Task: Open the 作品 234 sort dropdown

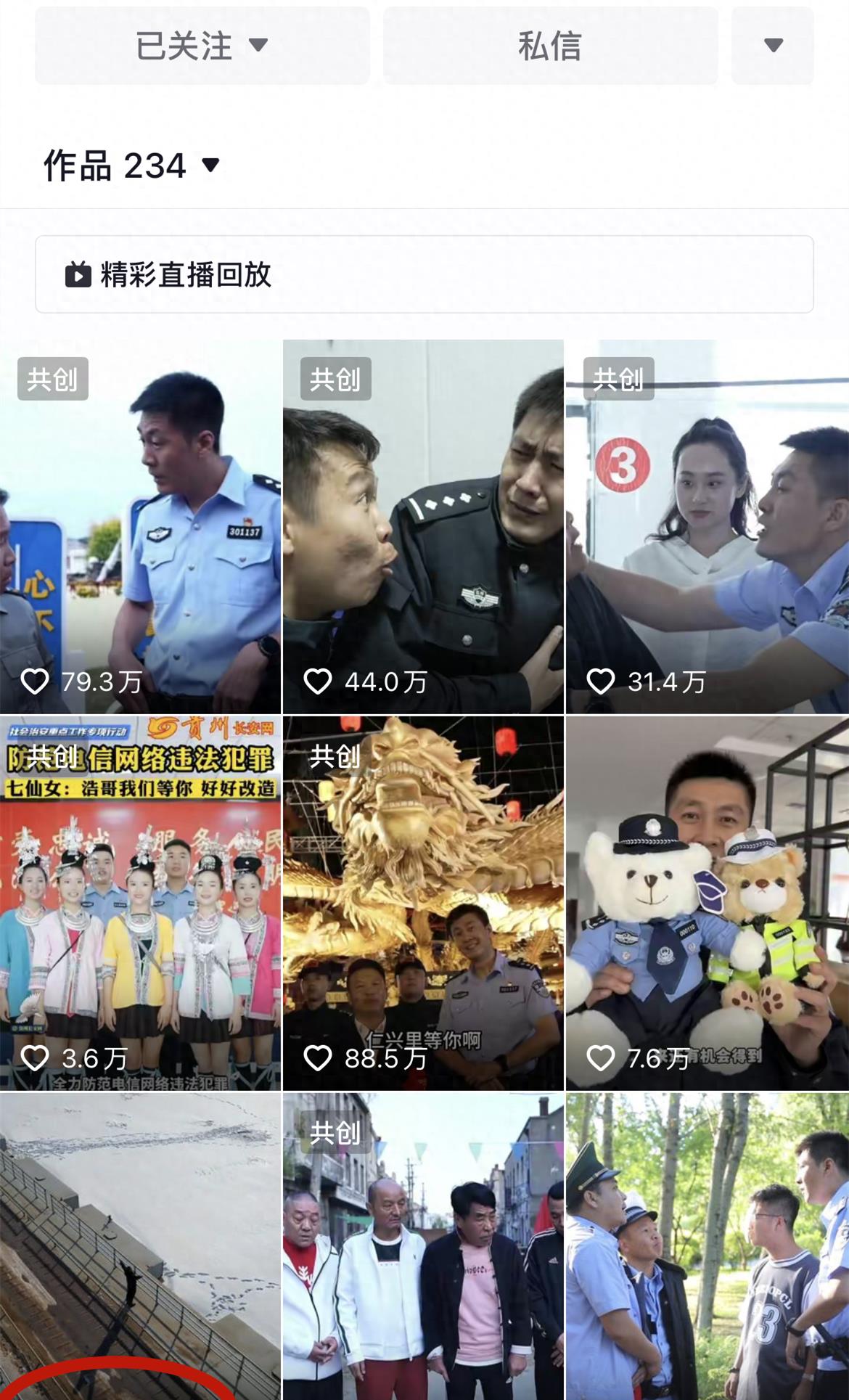Action: point(131,165)
